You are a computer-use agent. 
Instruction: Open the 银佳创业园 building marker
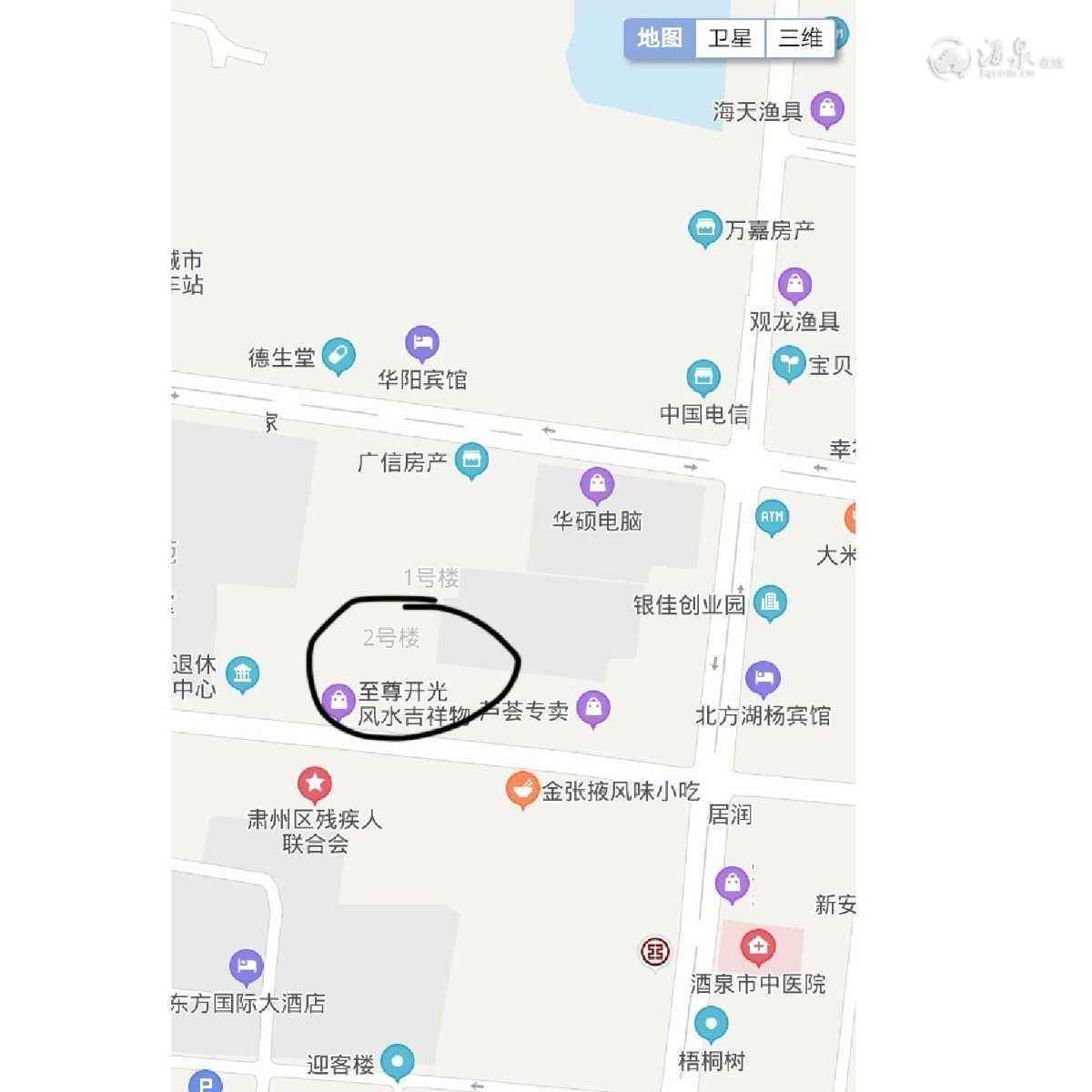770,602
